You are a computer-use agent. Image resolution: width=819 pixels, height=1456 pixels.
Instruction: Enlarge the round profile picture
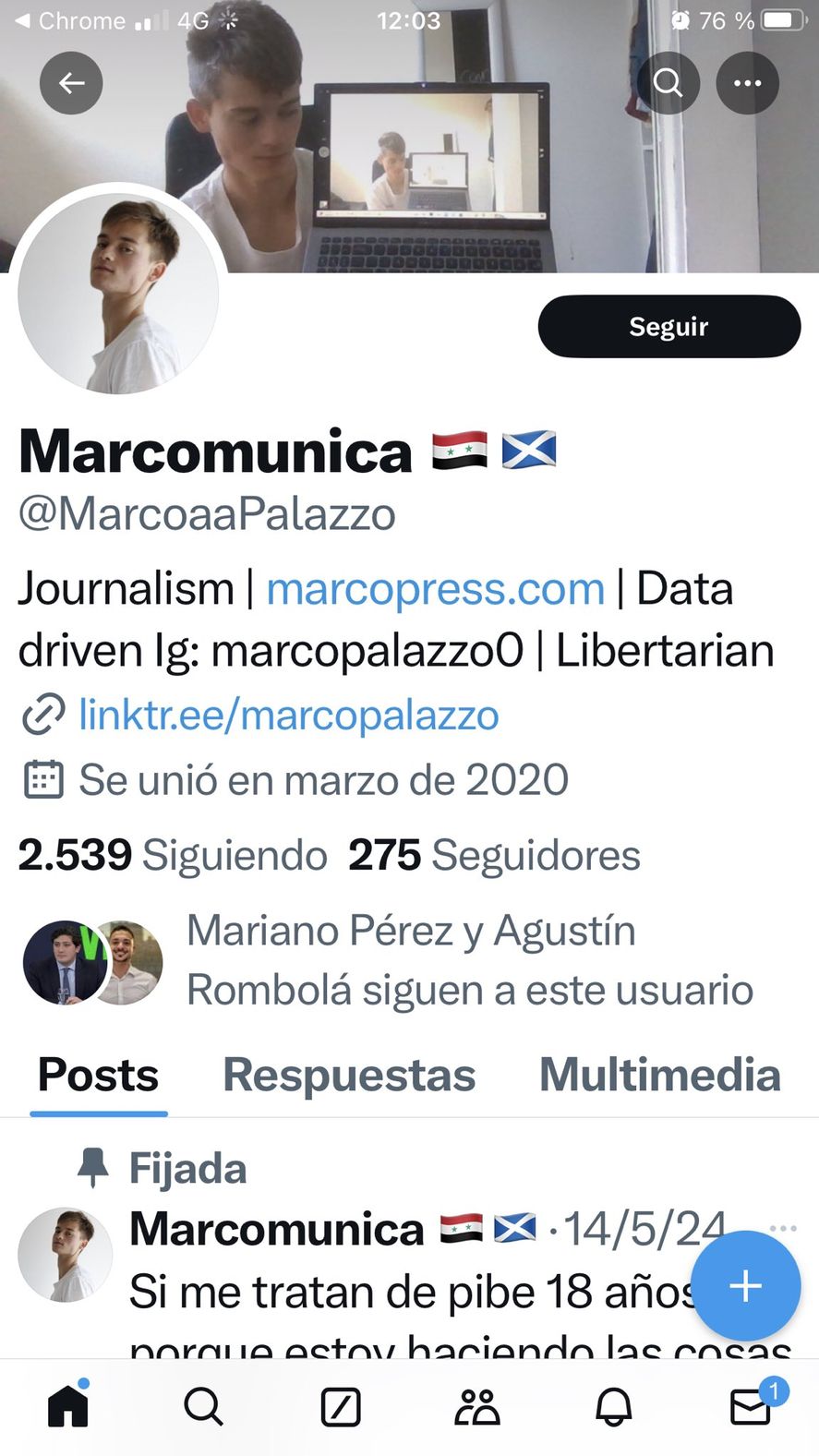point(119,293)
